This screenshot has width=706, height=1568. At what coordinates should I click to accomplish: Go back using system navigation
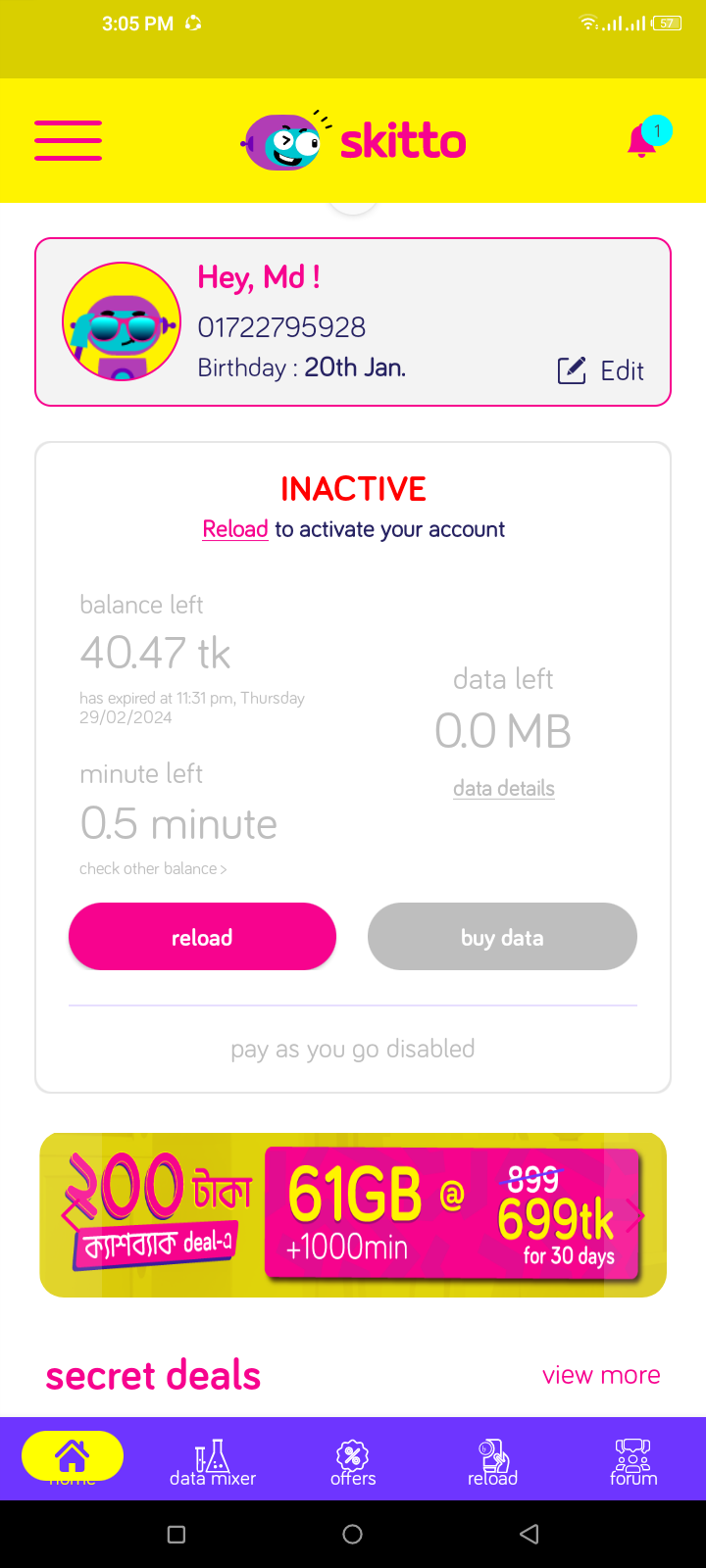tap(529, 1534)
